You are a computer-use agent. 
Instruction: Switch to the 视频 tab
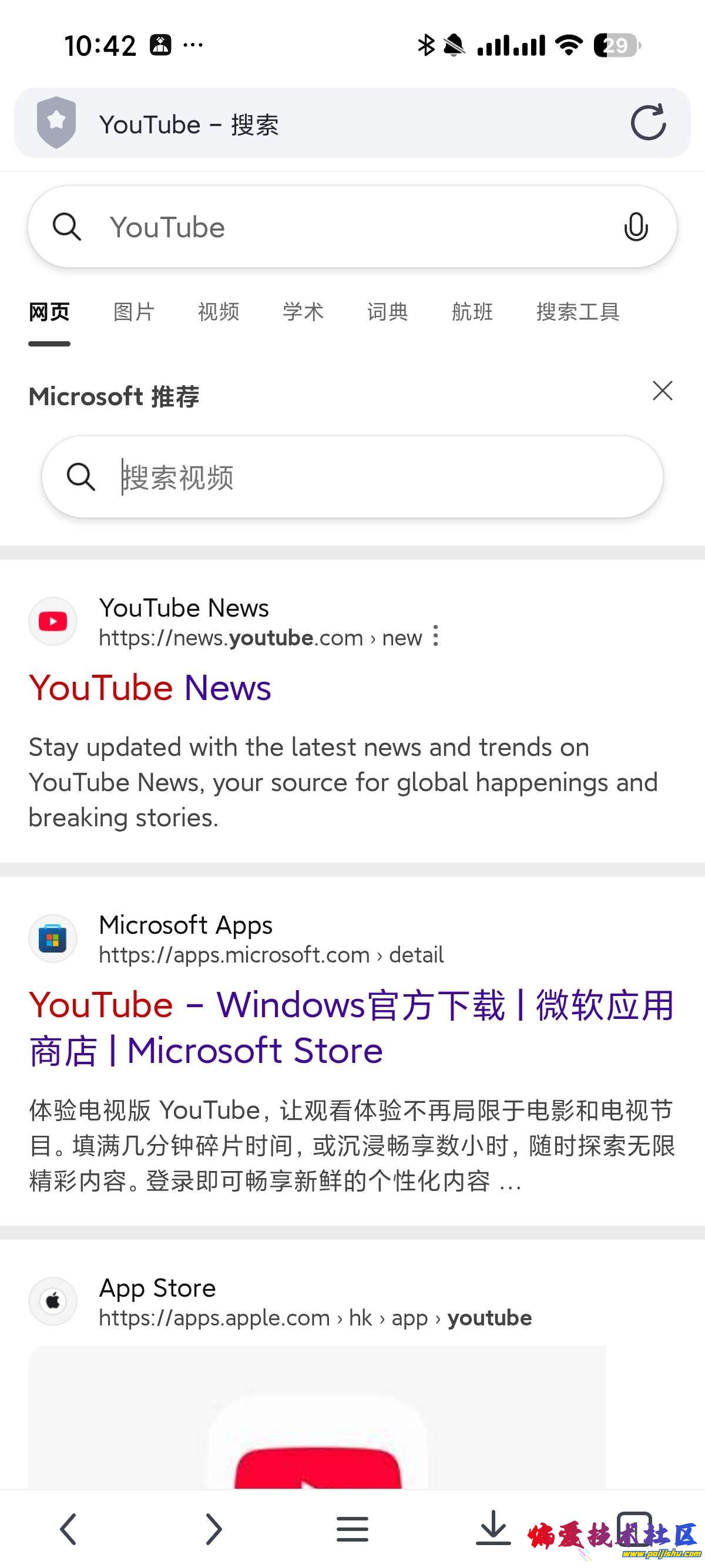(219, 312)
